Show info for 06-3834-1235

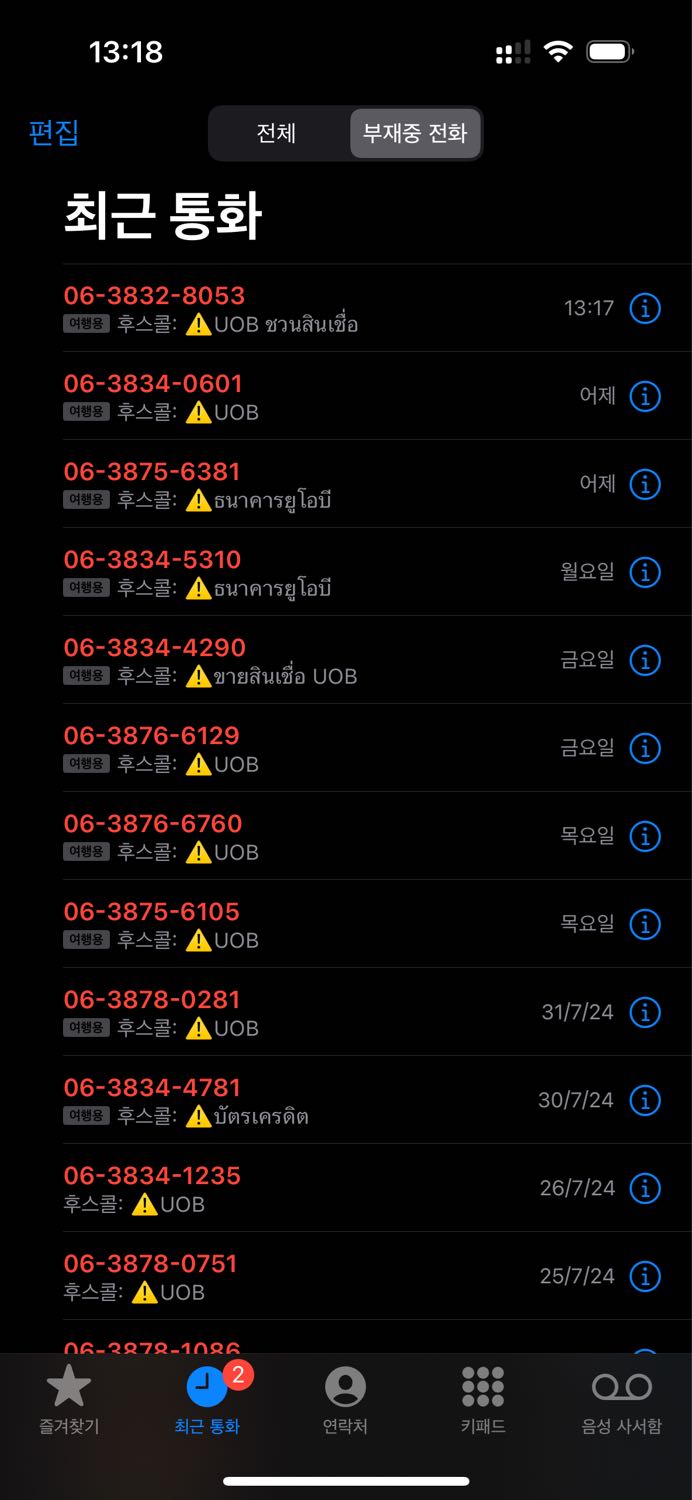[x=645, y=1189]
